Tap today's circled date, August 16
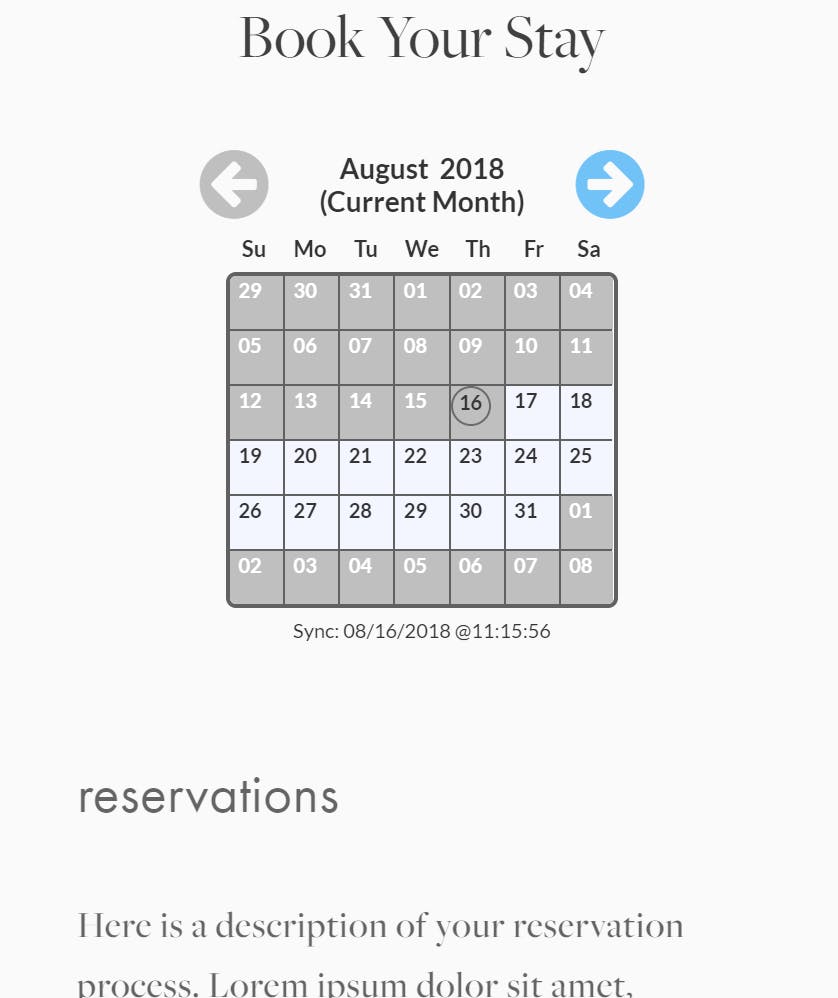 coord(471,405)
